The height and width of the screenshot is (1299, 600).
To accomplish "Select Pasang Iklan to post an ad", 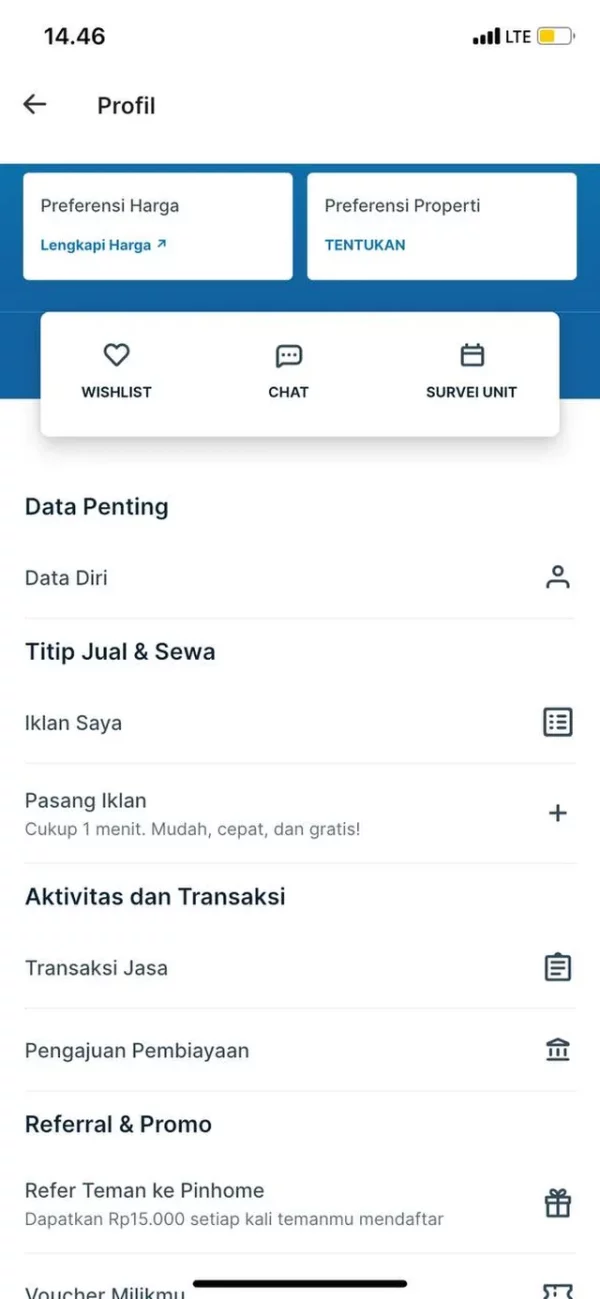I will [x=298, y=813].
